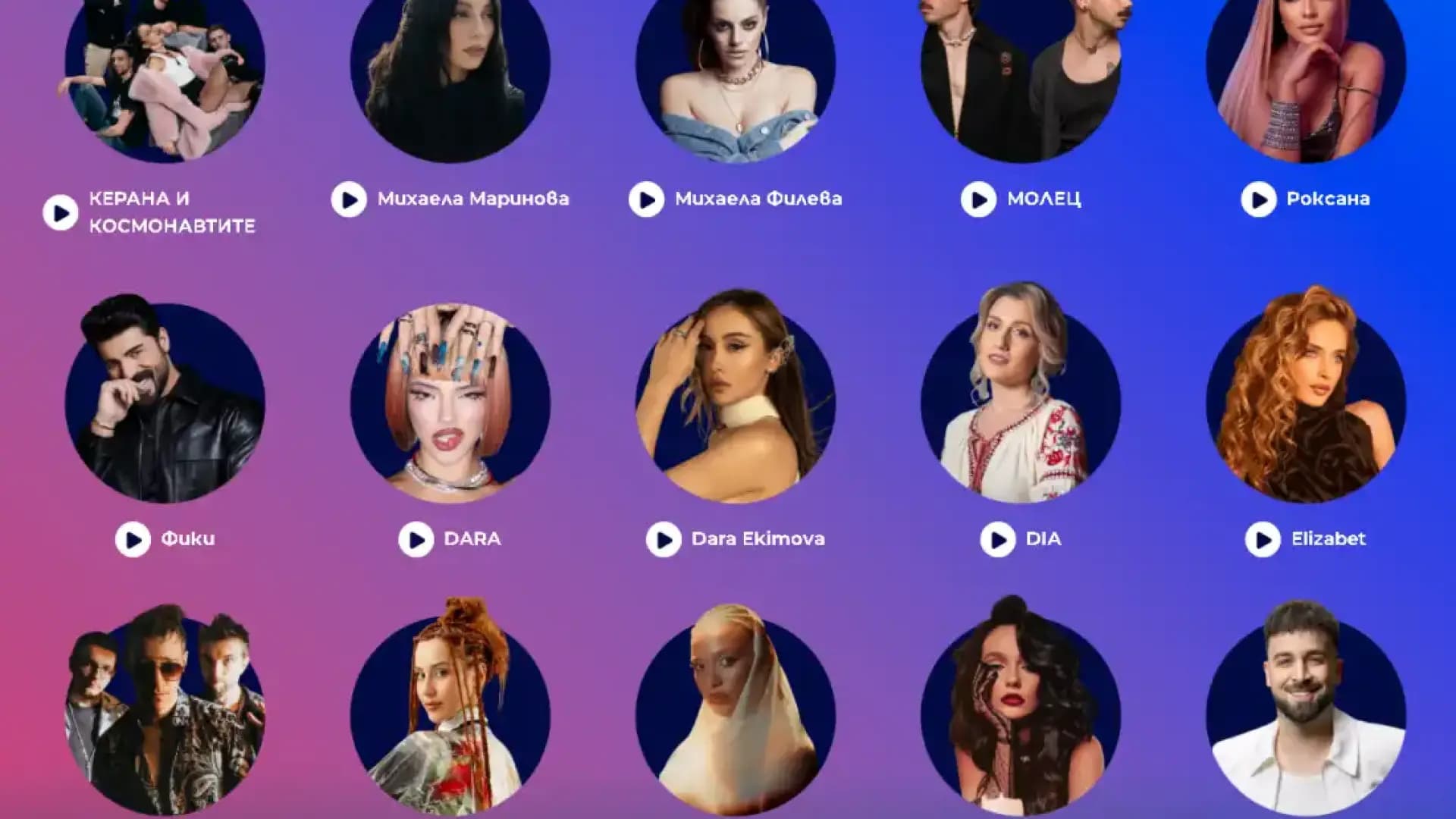Open DIA's artist photo
The height and width of the screenshot is (819, 1456).
click(1020, 402)
